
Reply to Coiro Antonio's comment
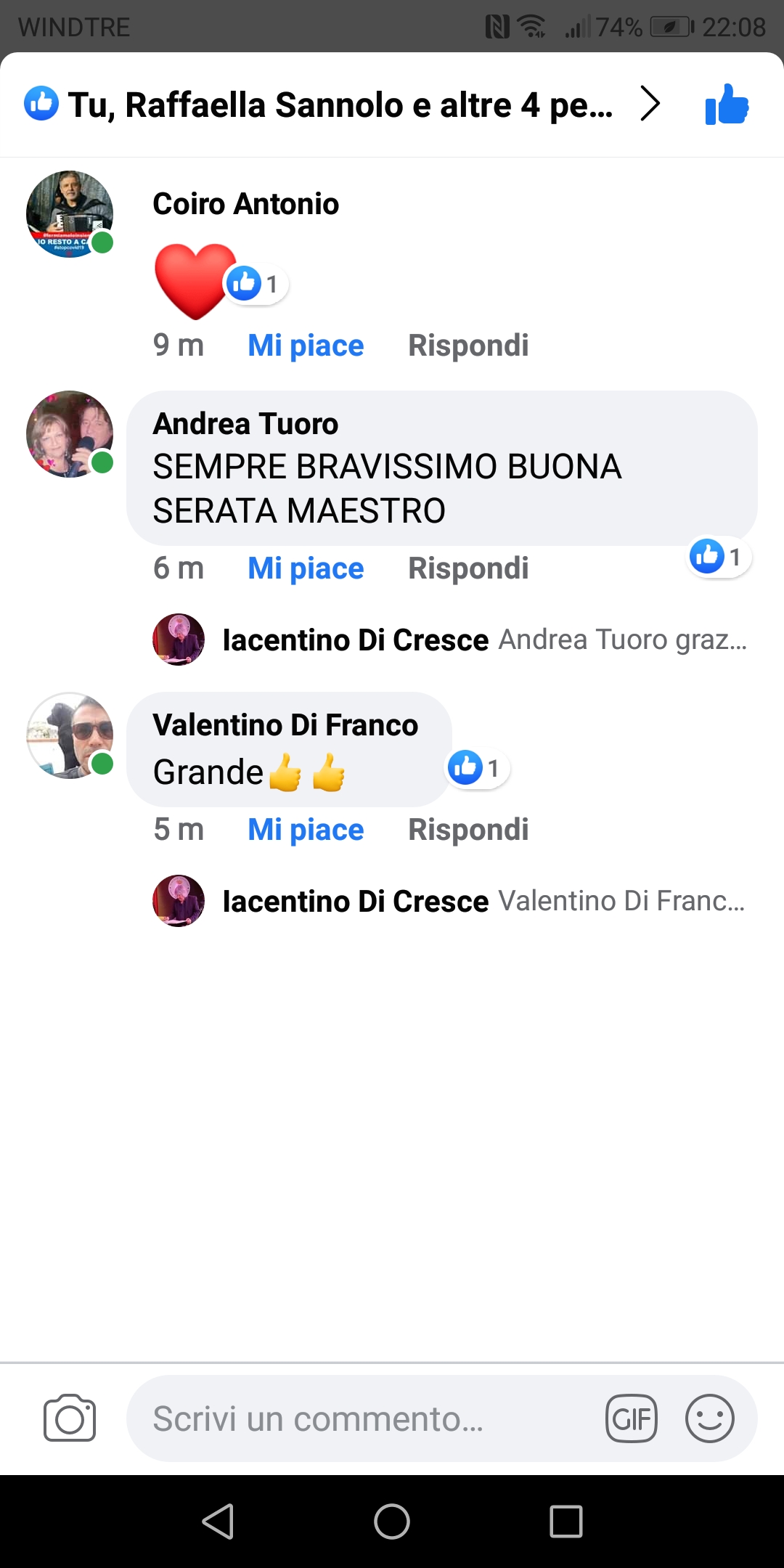pos(468,346)
